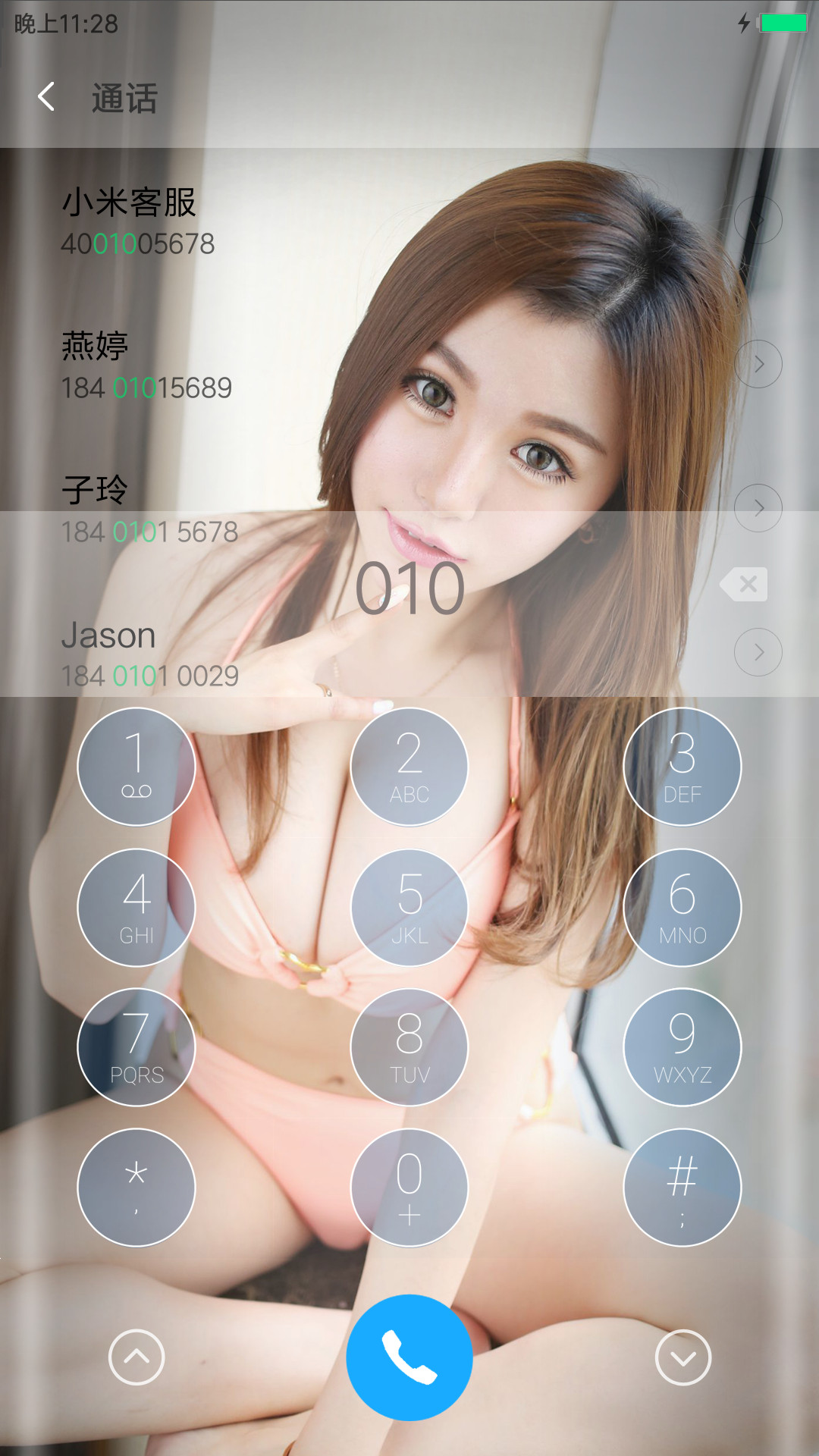
Task: Go back from the 通话 screen
Action: [46, 97]
